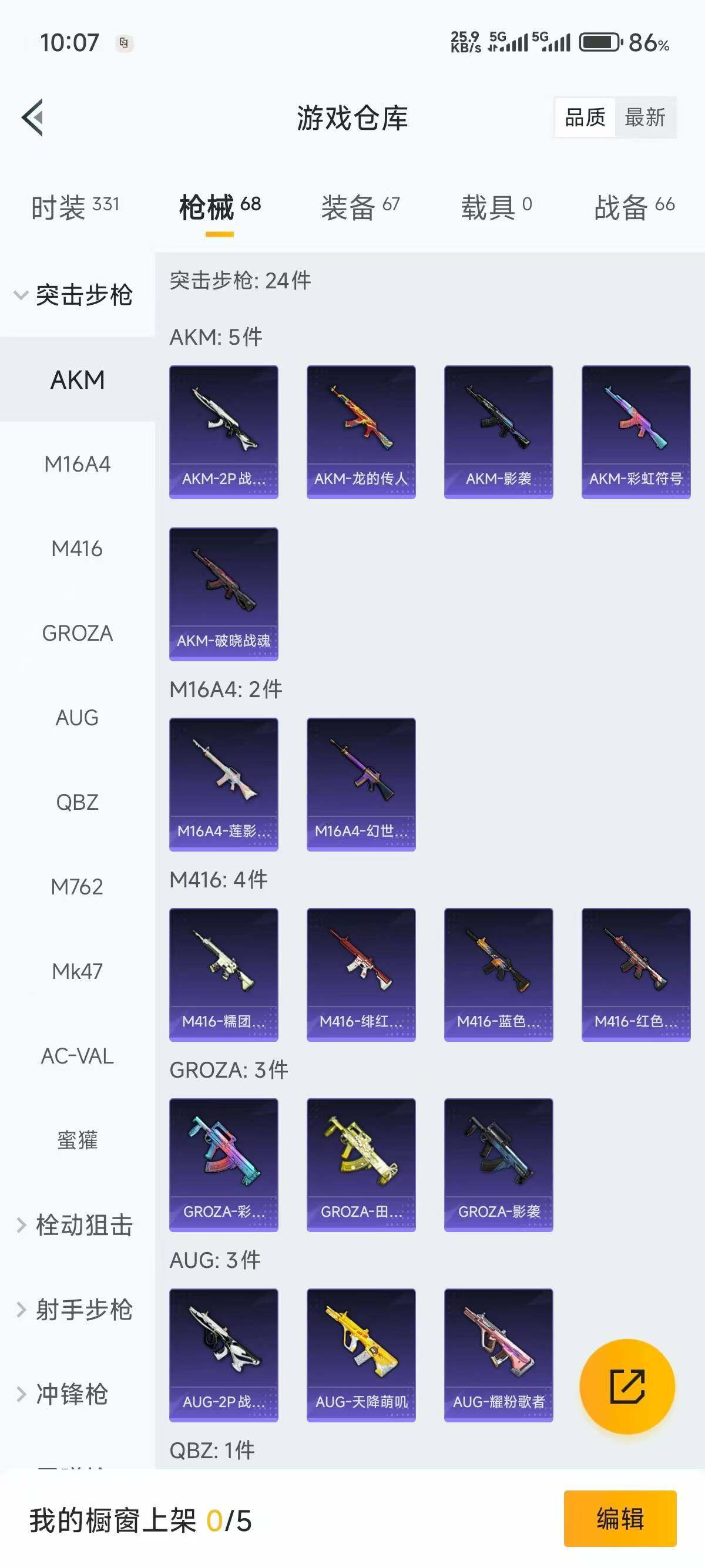The image size is (705, 1568).
Task: Open the GROZA-影袭 skin card
Action: pos(499,1165)
